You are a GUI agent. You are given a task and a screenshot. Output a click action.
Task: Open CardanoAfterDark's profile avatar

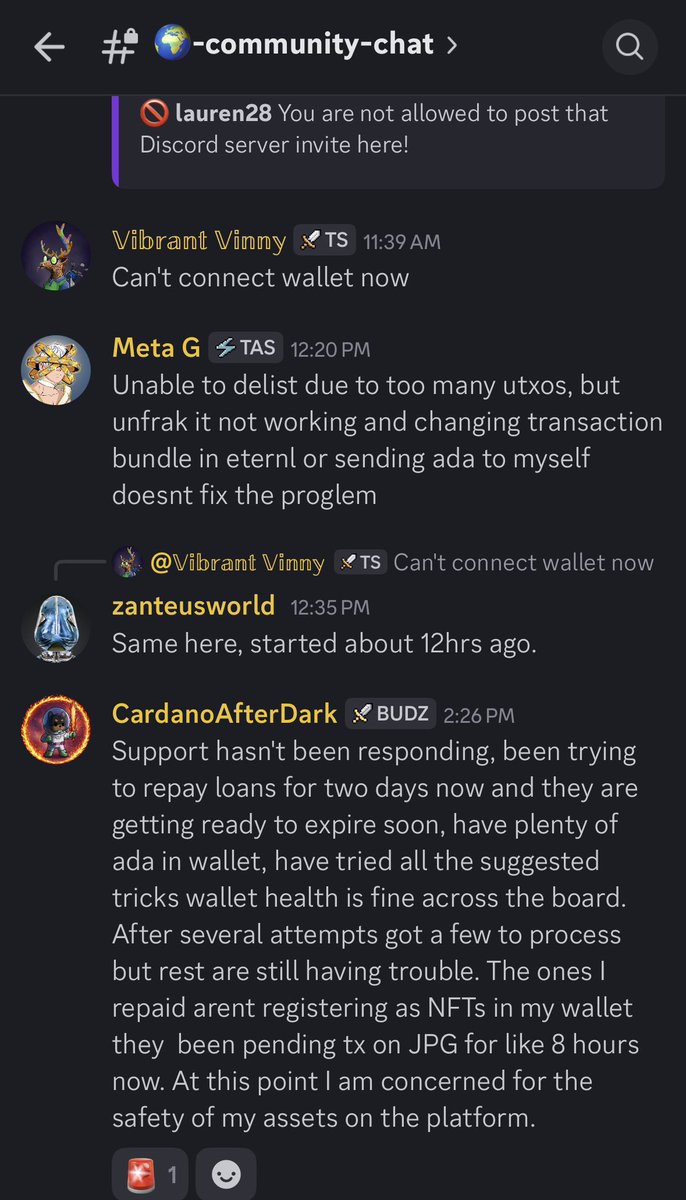56,731
